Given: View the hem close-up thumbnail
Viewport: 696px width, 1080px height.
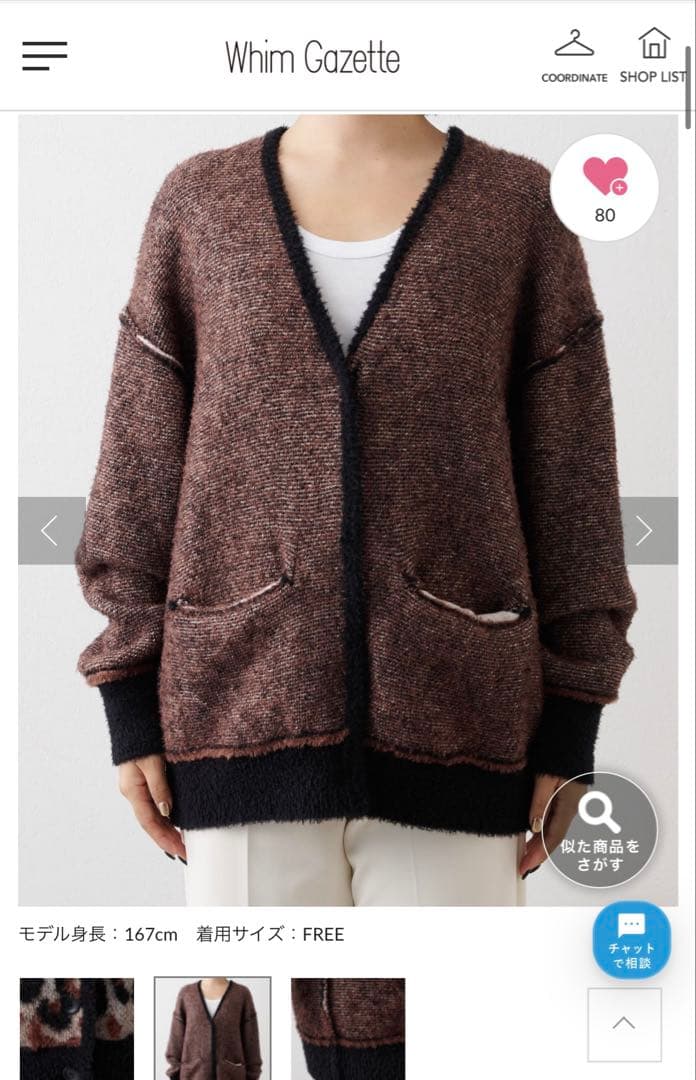Looking at the screenshot, I should click(x=348, y=1028).
